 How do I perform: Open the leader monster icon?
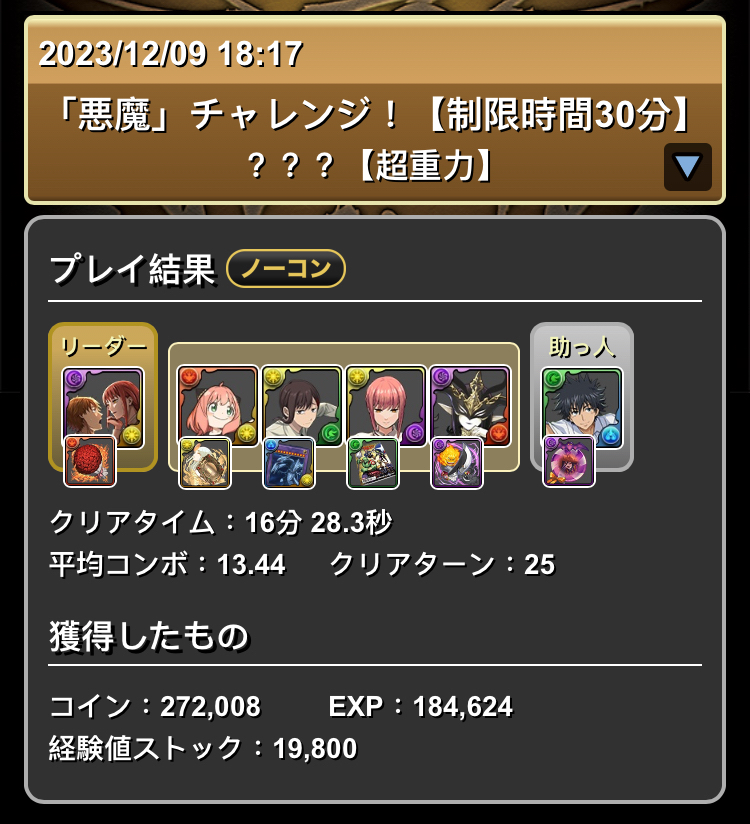point(103,407)
